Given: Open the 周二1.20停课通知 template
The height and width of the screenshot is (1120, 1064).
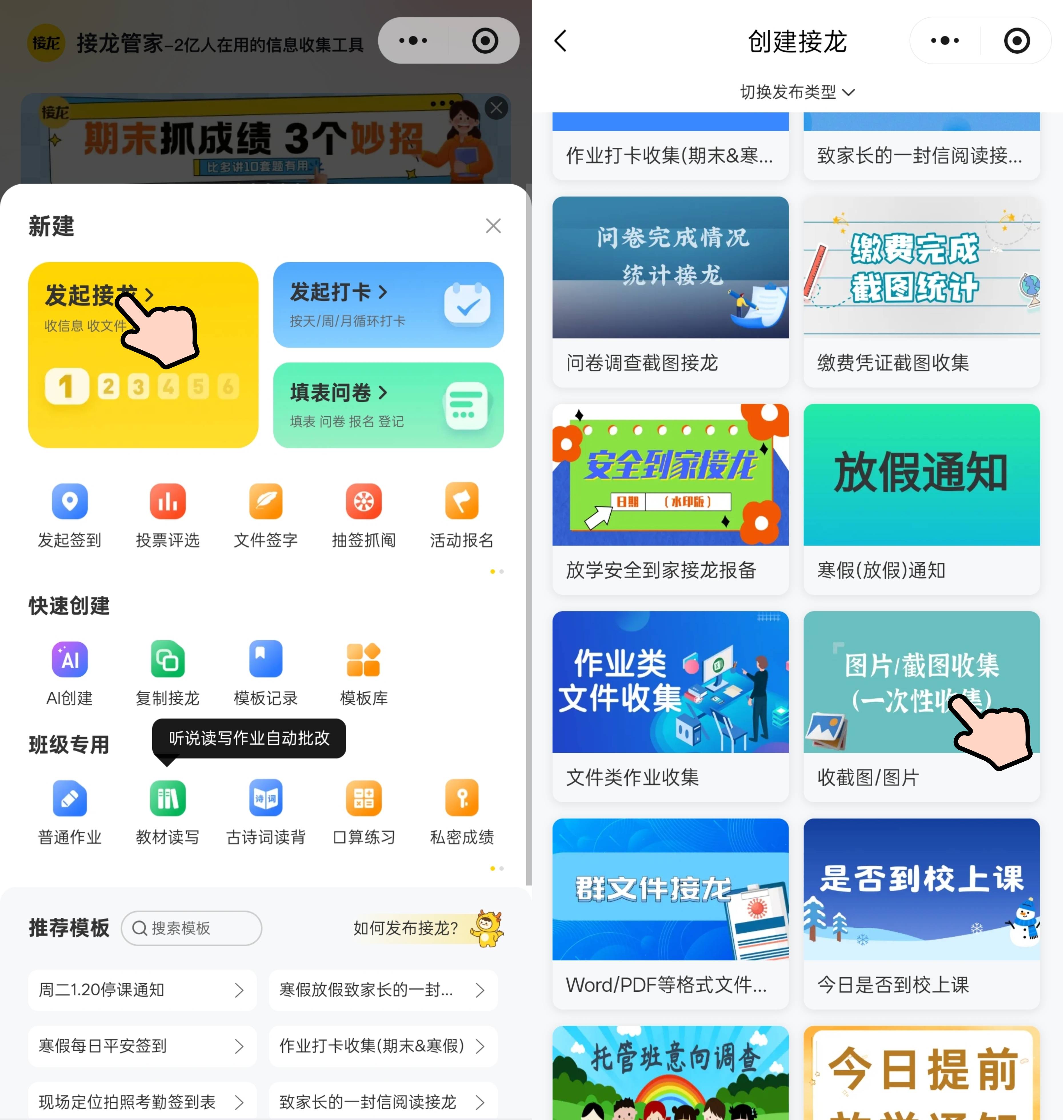Looking at the screenshot, I should point(142,990).
